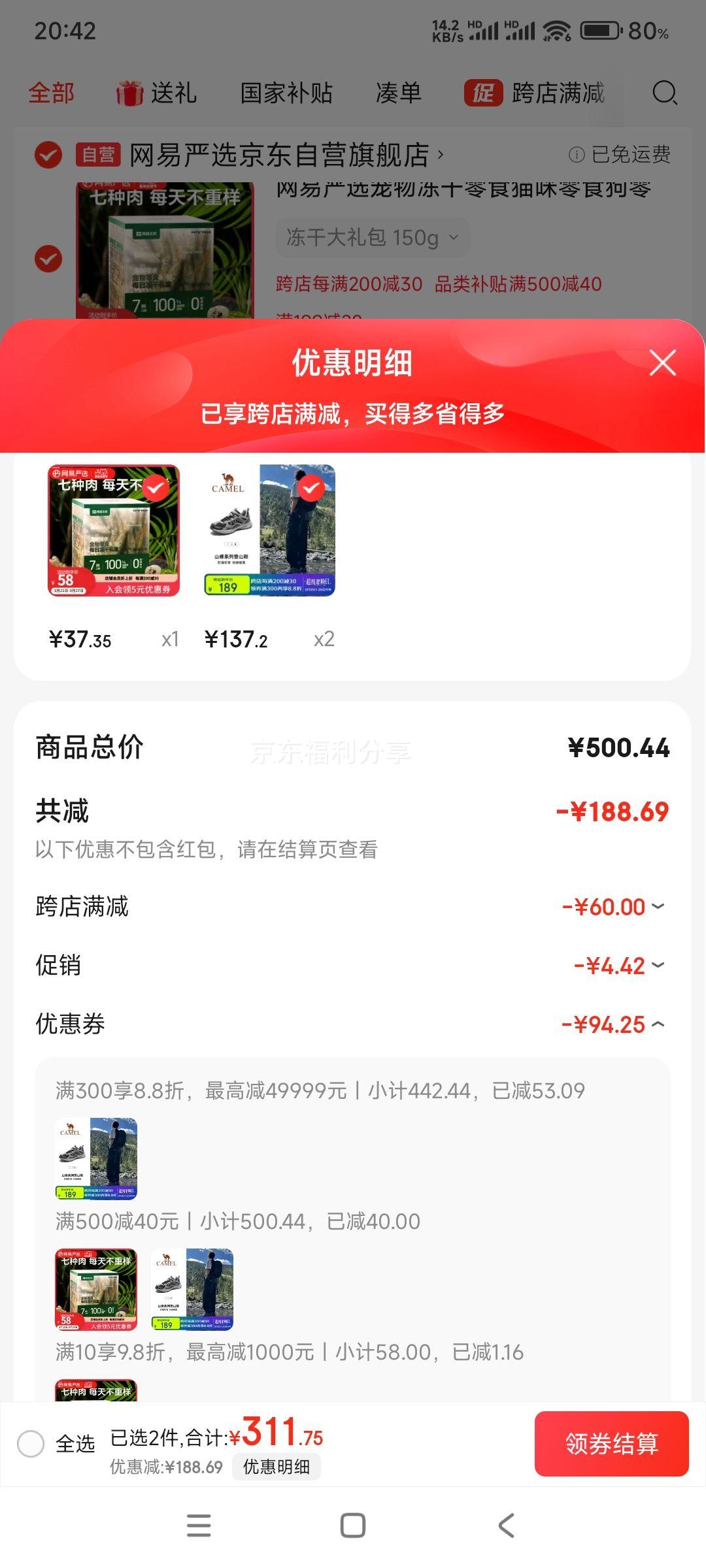Go to home via system home button
The image size is (706, 1568).
[352, 1526]
